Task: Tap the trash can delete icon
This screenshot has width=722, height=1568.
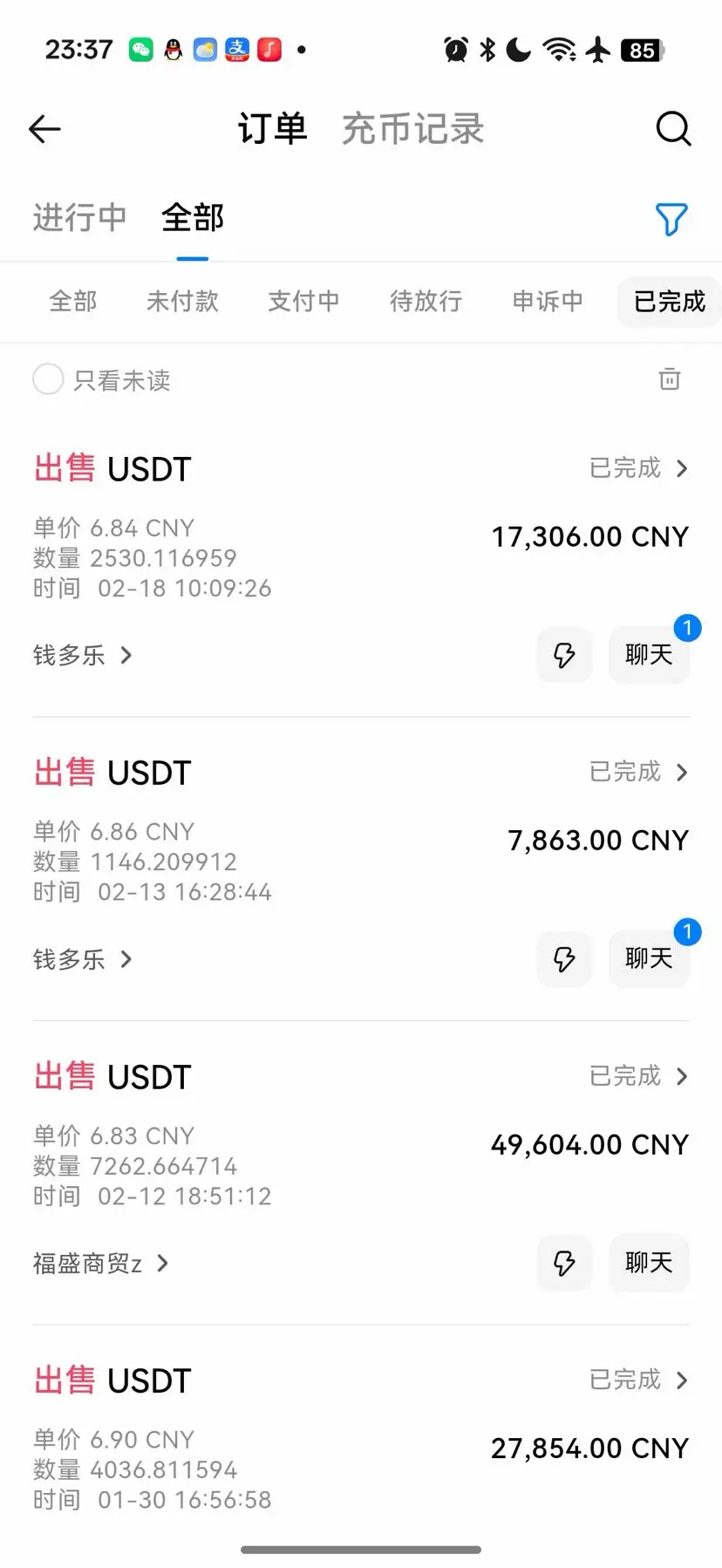Action: pos(669,379)
